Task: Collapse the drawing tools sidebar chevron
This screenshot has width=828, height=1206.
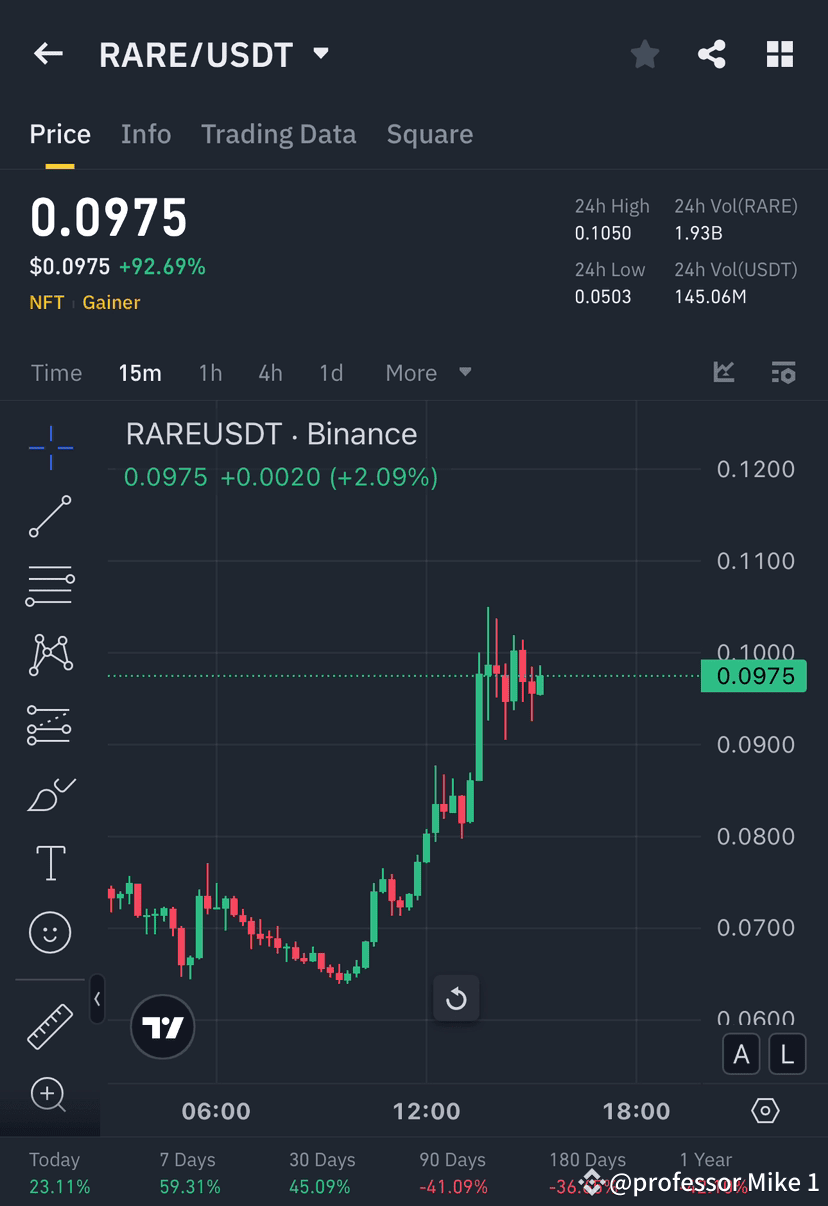Action: [x=97, y=1000]
